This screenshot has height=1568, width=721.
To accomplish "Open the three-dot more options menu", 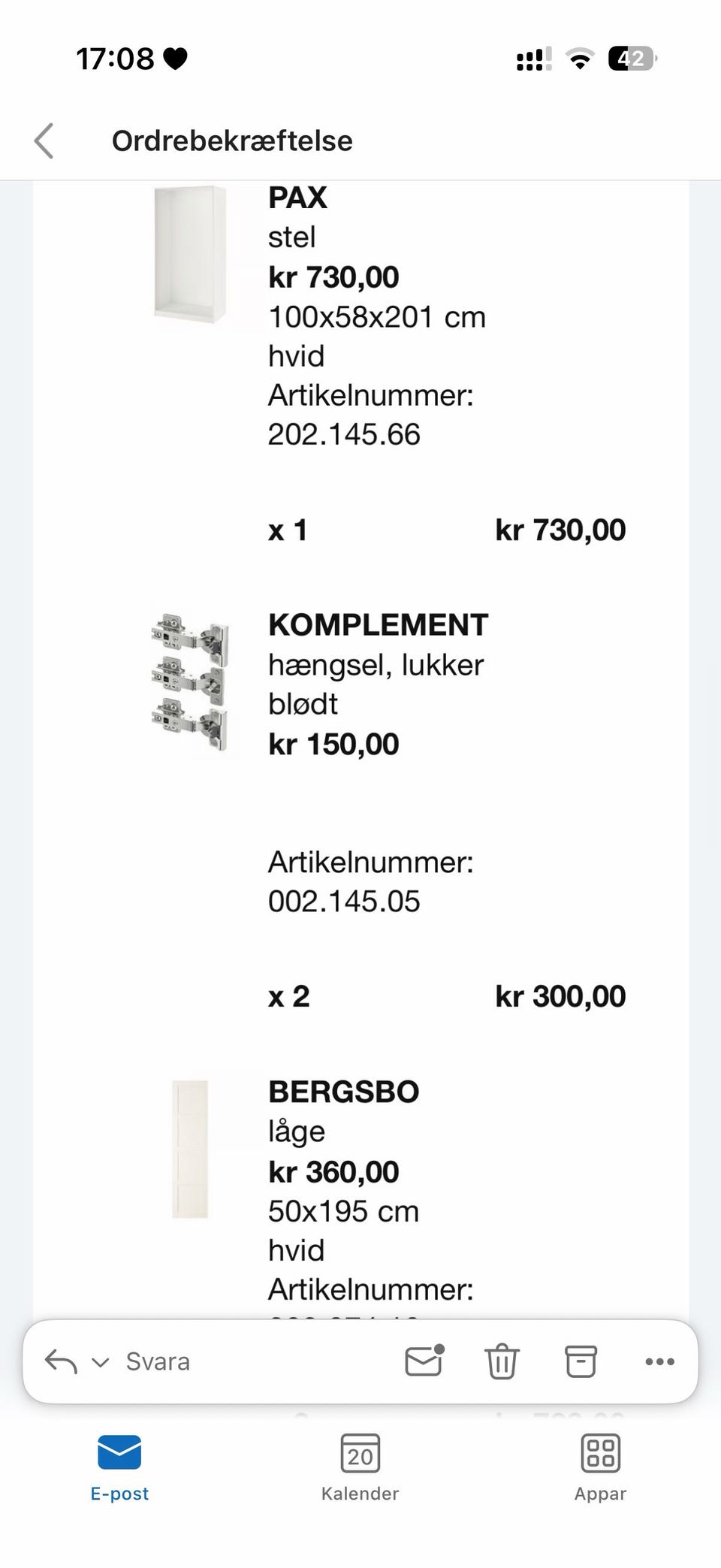I will click(x=659, y=1361).
